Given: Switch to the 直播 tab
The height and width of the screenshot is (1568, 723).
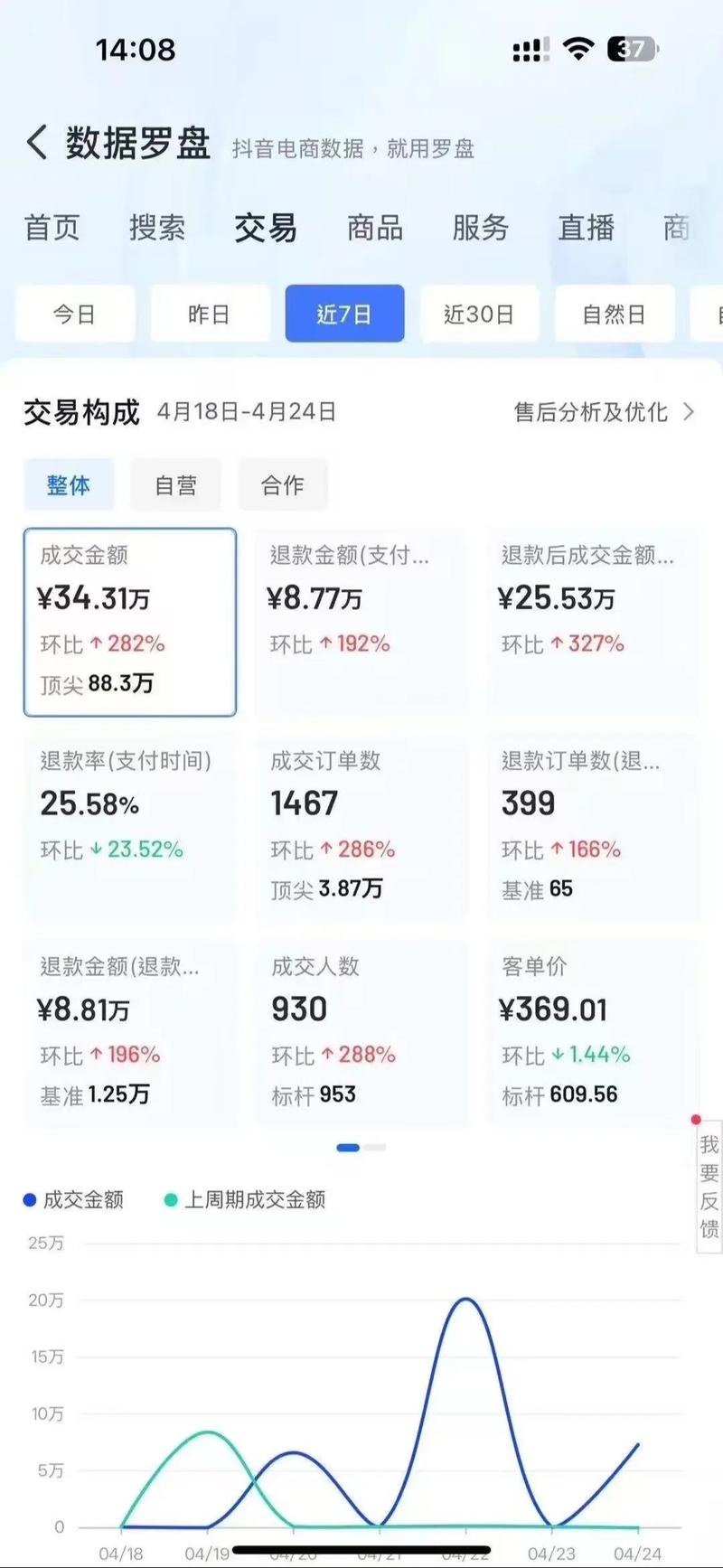Looking at the screenshot, I should (586, 228).
